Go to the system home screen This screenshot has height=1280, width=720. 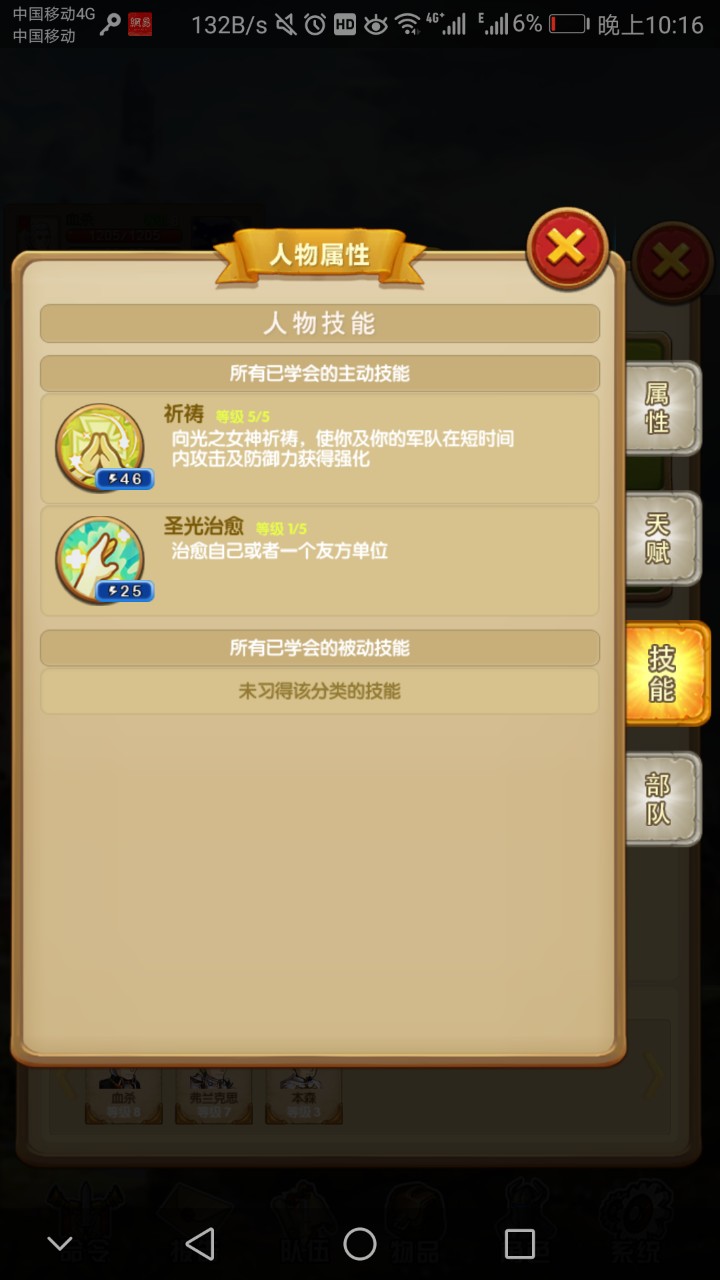(x=360, y=1244)
